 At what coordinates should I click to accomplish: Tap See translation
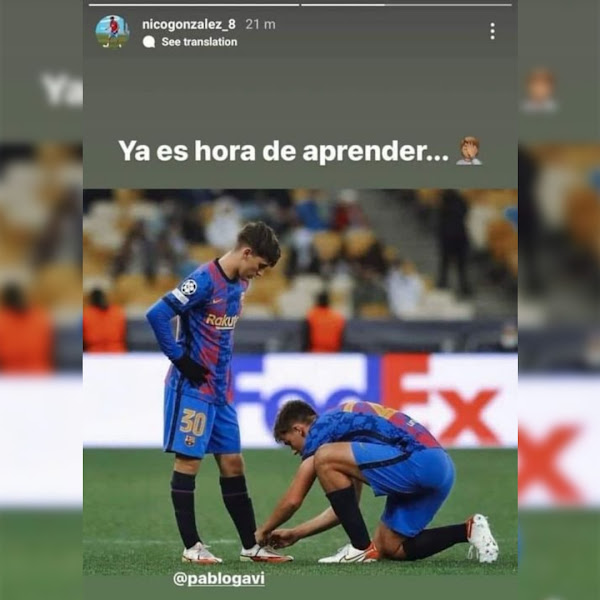pyautogui.click(x=199, y=42)
